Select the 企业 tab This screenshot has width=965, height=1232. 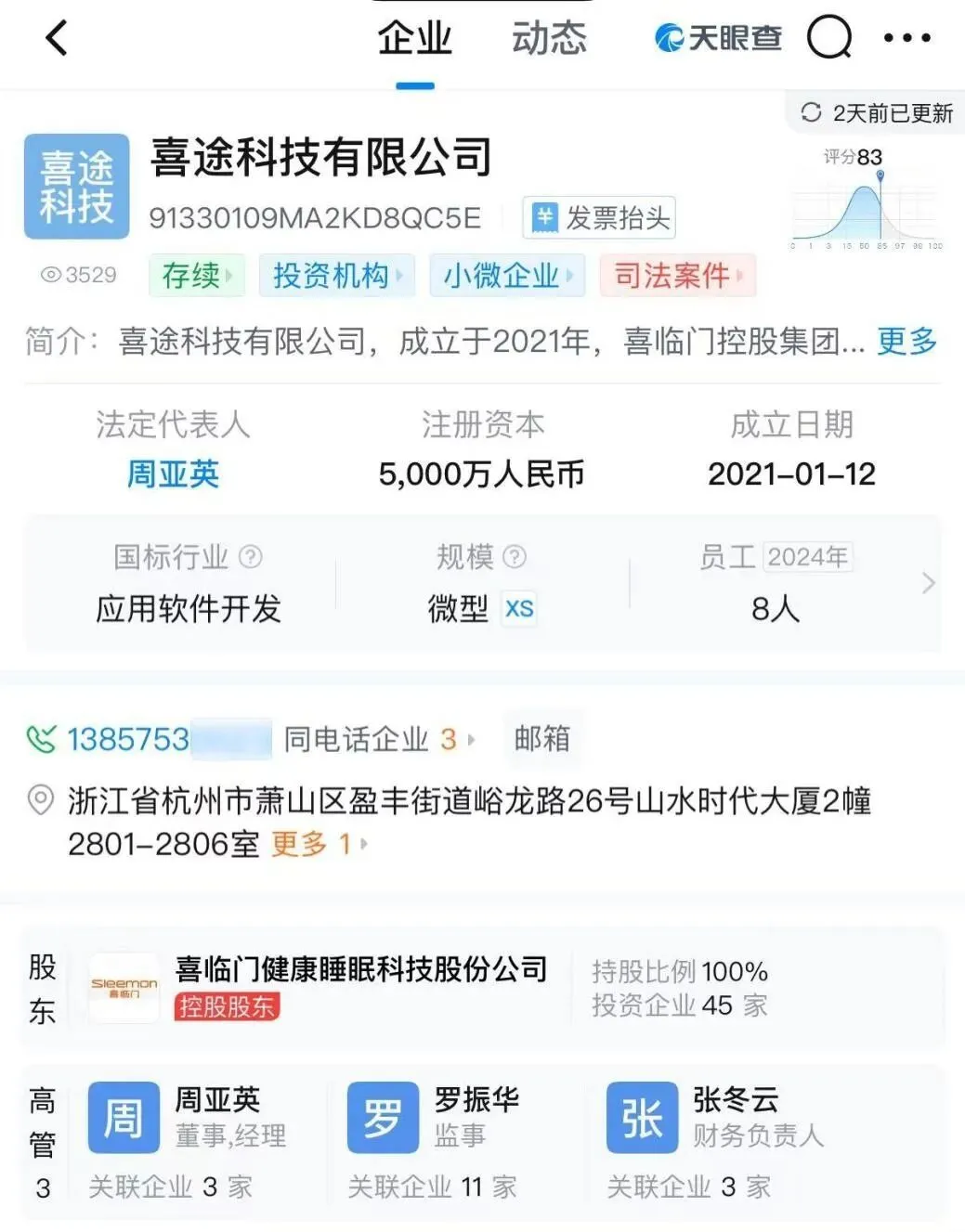click(x=414, y=39)
